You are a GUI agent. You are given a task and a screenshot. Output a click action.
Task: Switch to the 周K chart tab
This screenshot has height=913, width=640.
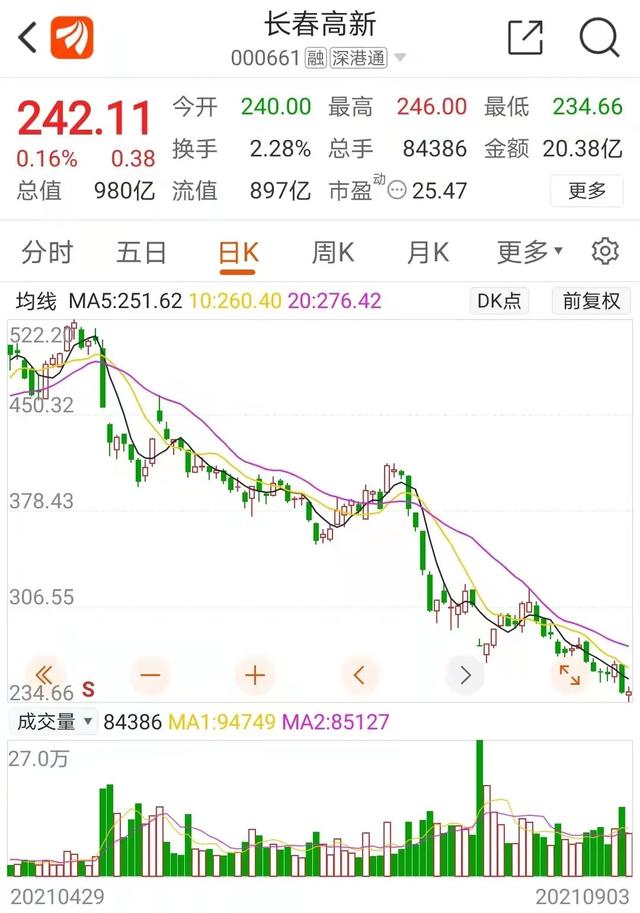point(333,253)
